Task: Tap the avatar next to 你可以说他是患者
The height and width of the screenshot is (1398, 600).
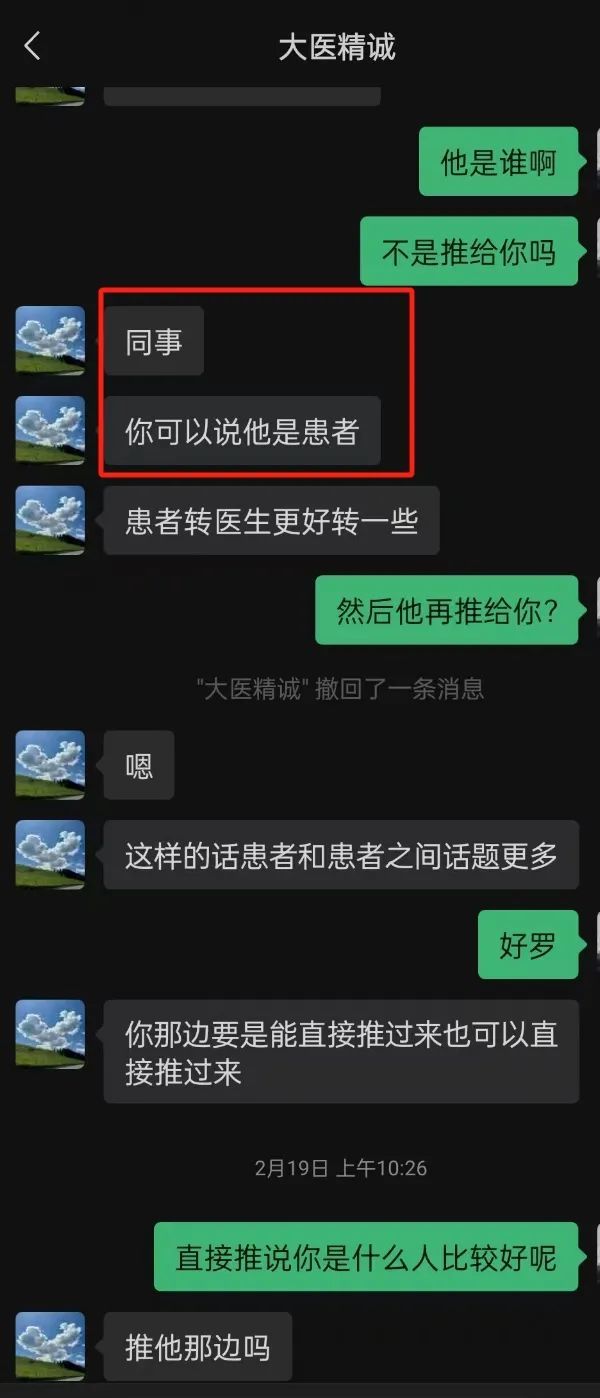Action: [x=50, y=431]
